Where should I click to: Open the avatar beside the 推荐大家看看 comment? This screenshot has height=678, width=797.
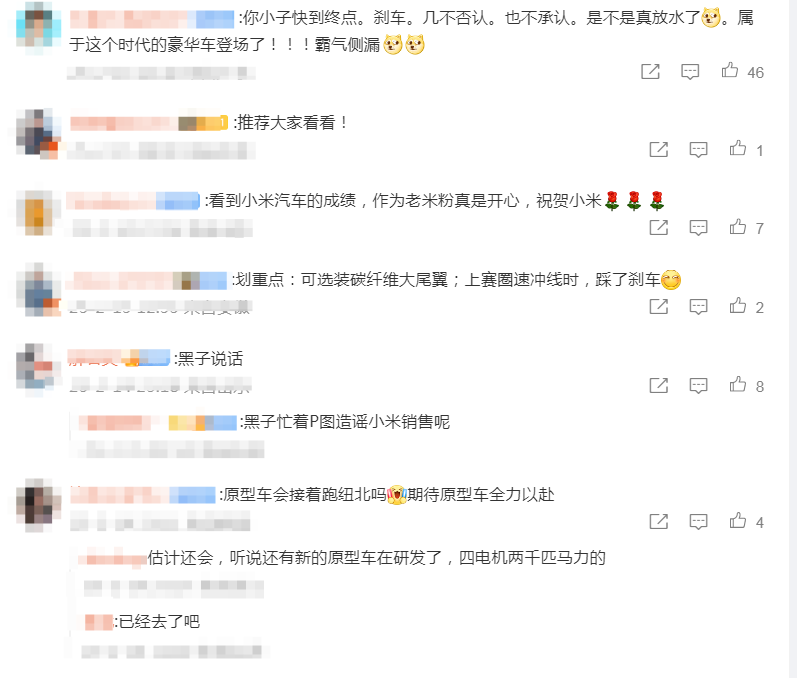tap(38, 132)
